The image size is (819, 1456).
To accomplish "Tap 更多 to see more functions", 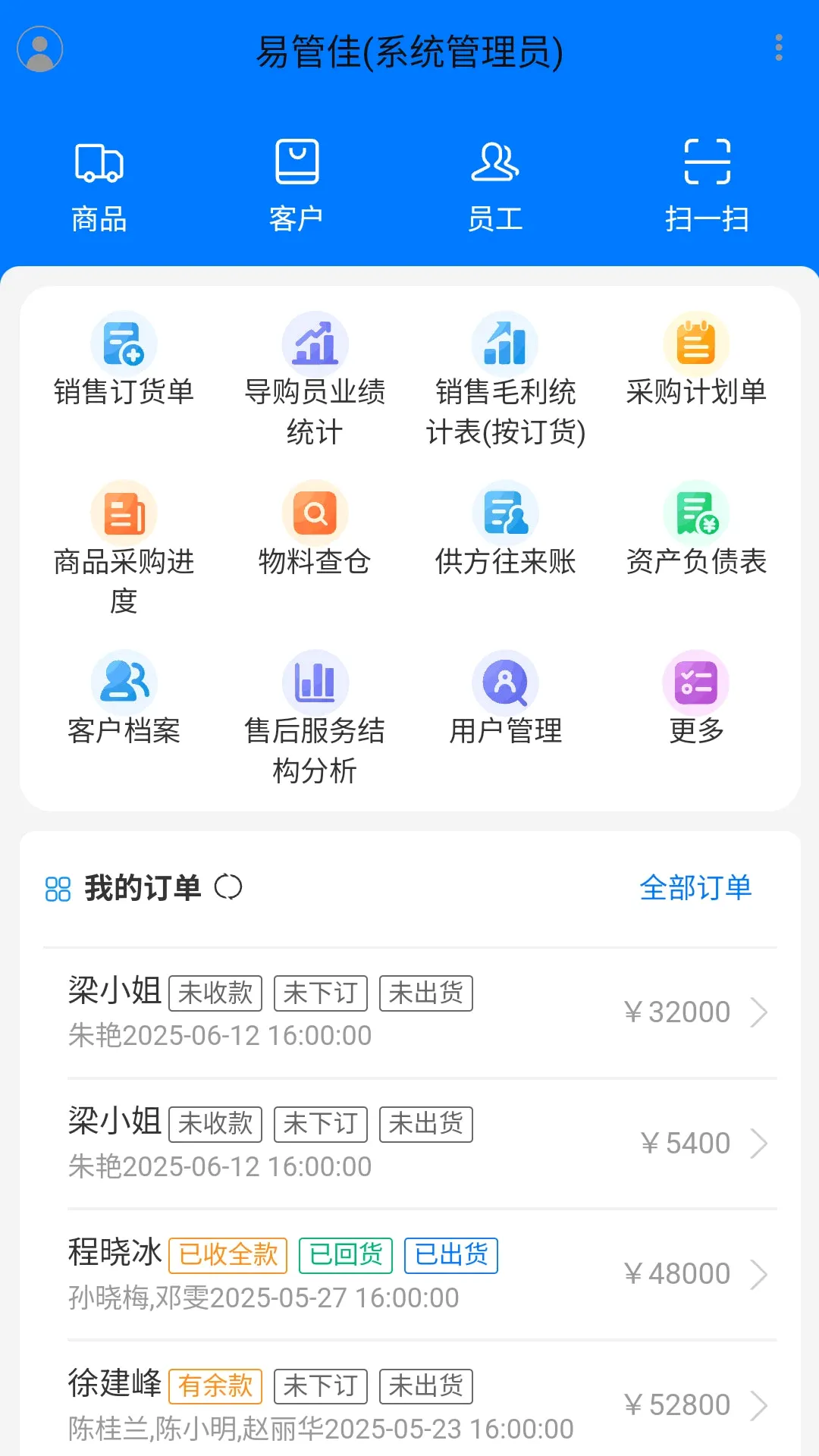I will 696,698.
